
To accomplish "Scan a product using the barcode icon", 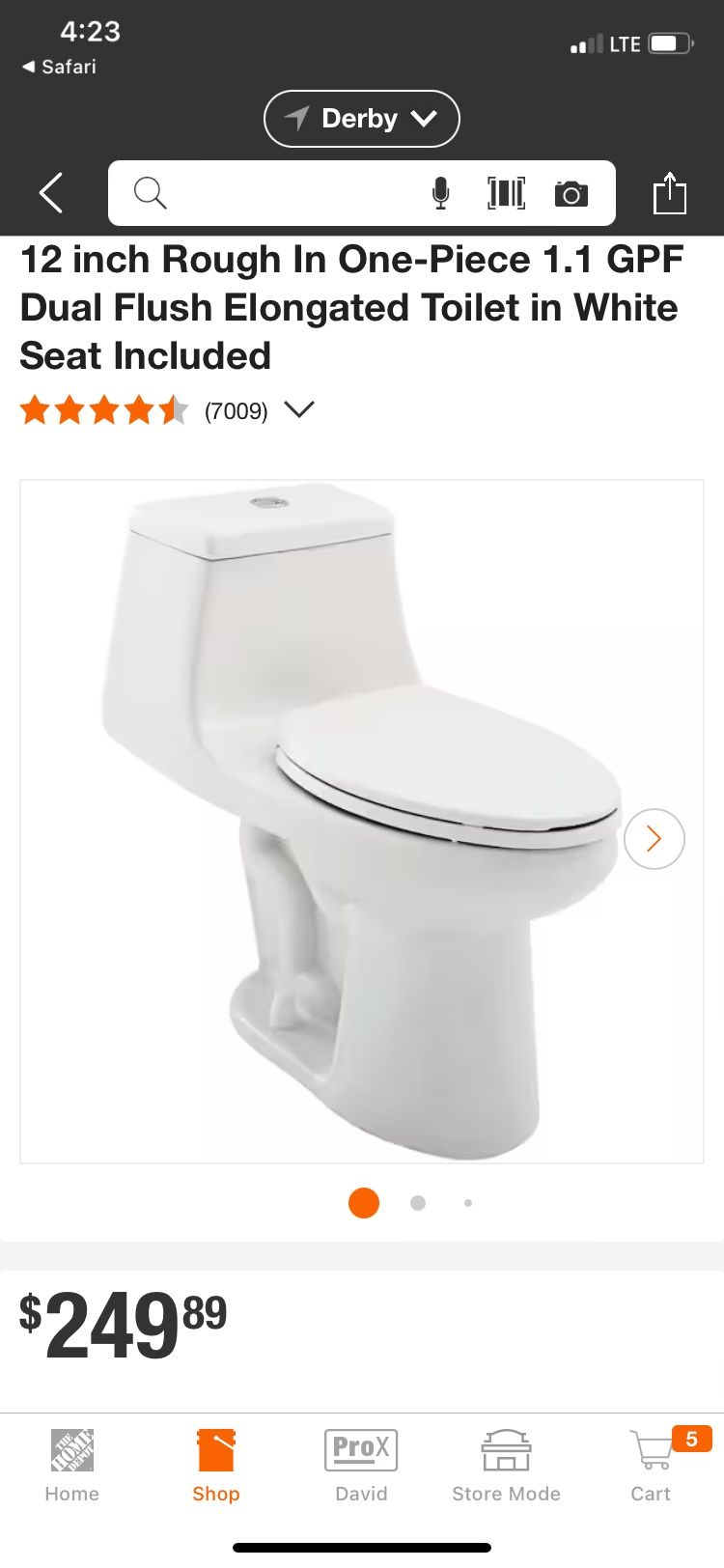I will coord(506,193).
